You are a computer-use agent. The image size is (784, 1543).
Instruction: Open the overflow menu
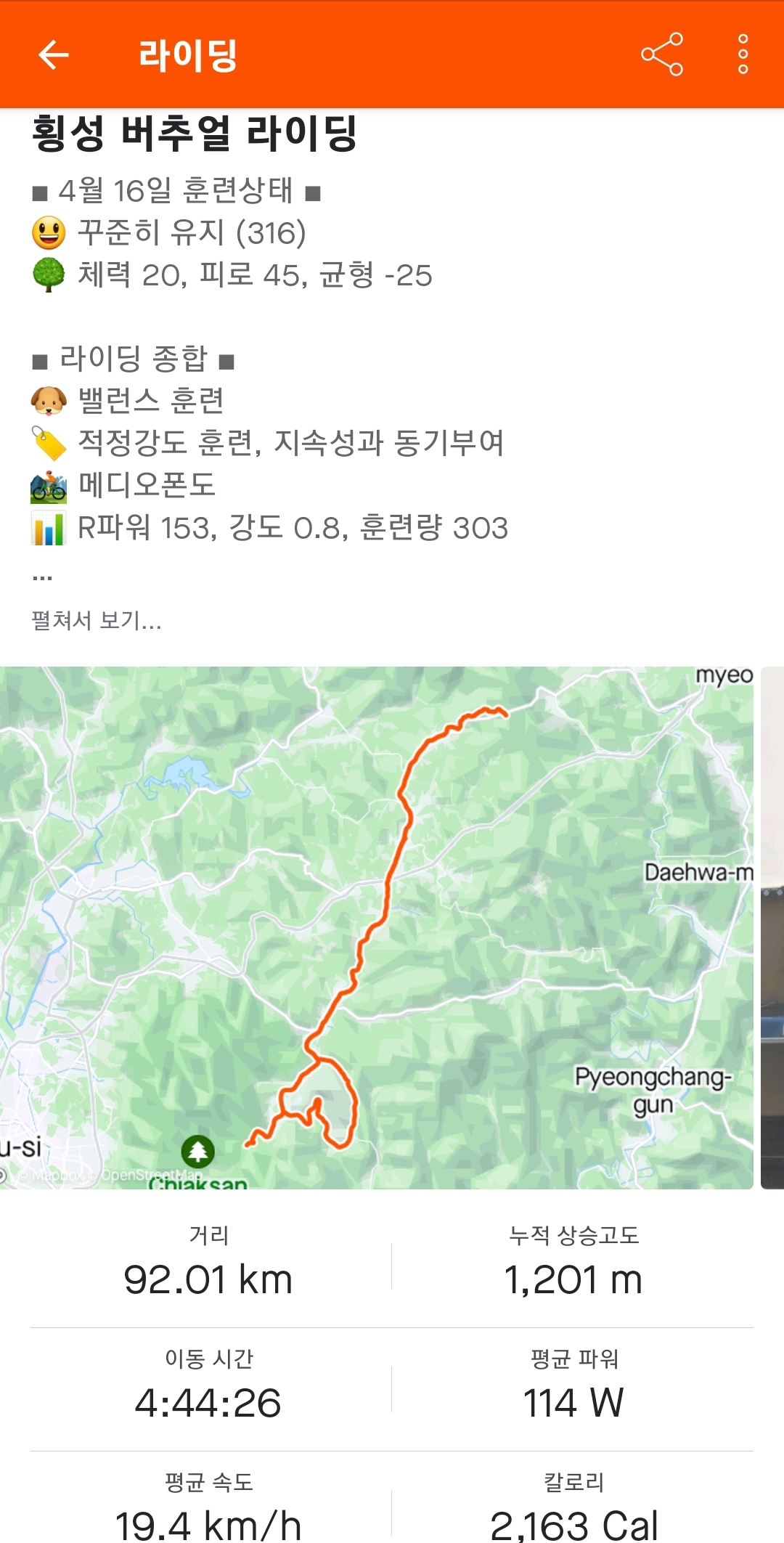point(743,54)
